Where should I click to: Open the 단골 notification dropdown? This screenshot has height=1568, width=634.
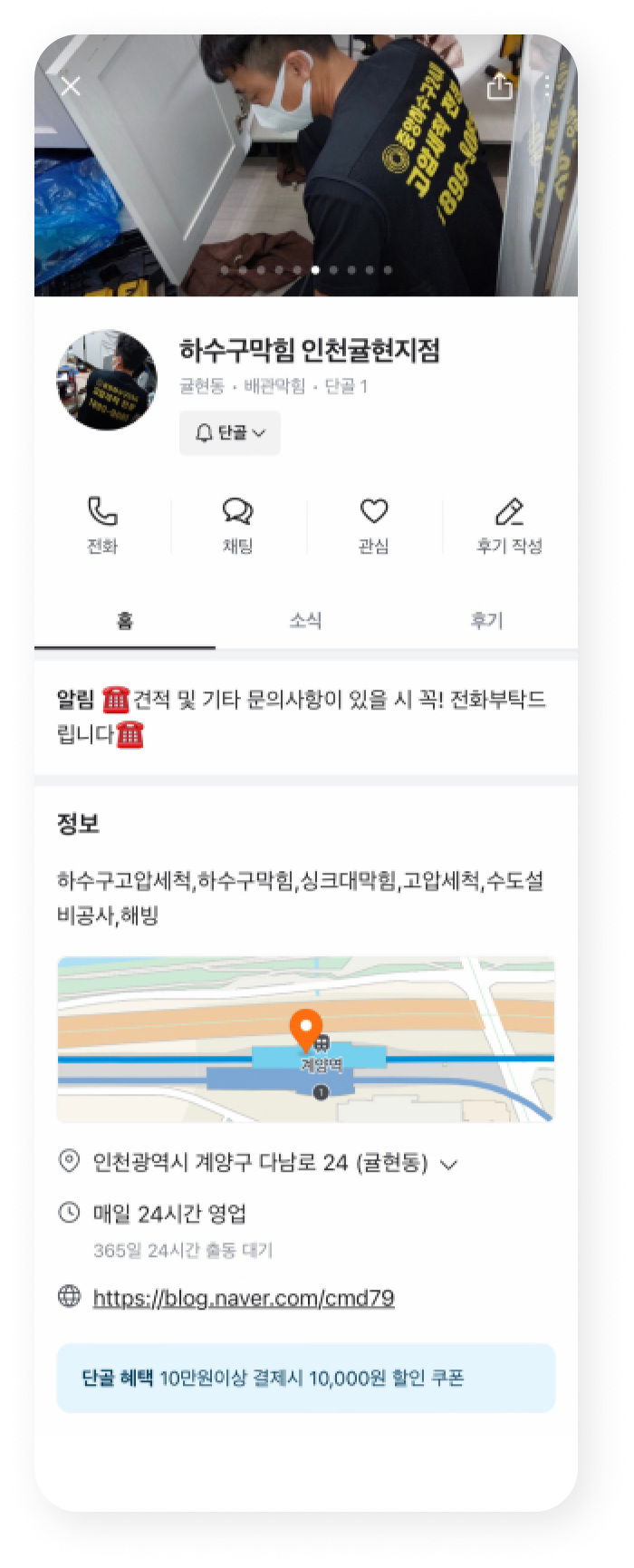point(230,433)
